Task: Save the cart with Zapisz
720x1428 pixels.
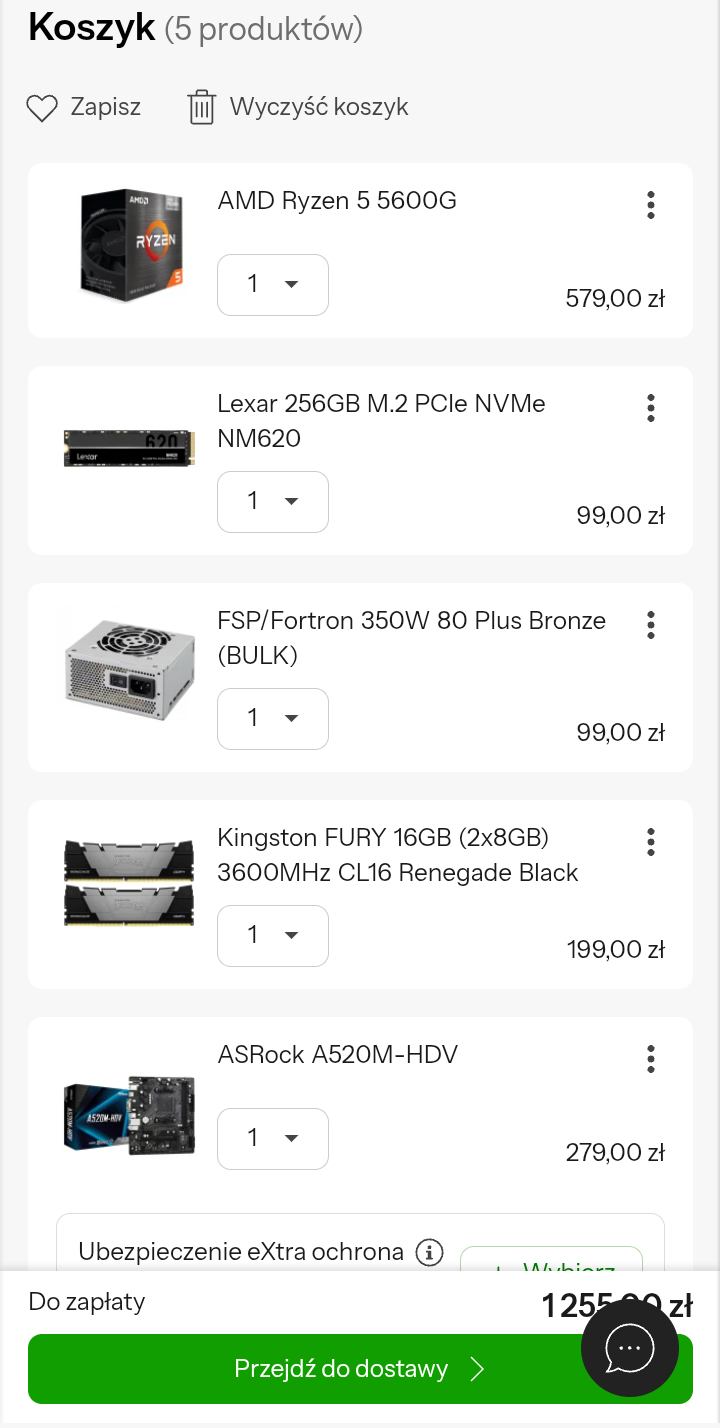Action: pyautogui.click(x=84, y=107)
